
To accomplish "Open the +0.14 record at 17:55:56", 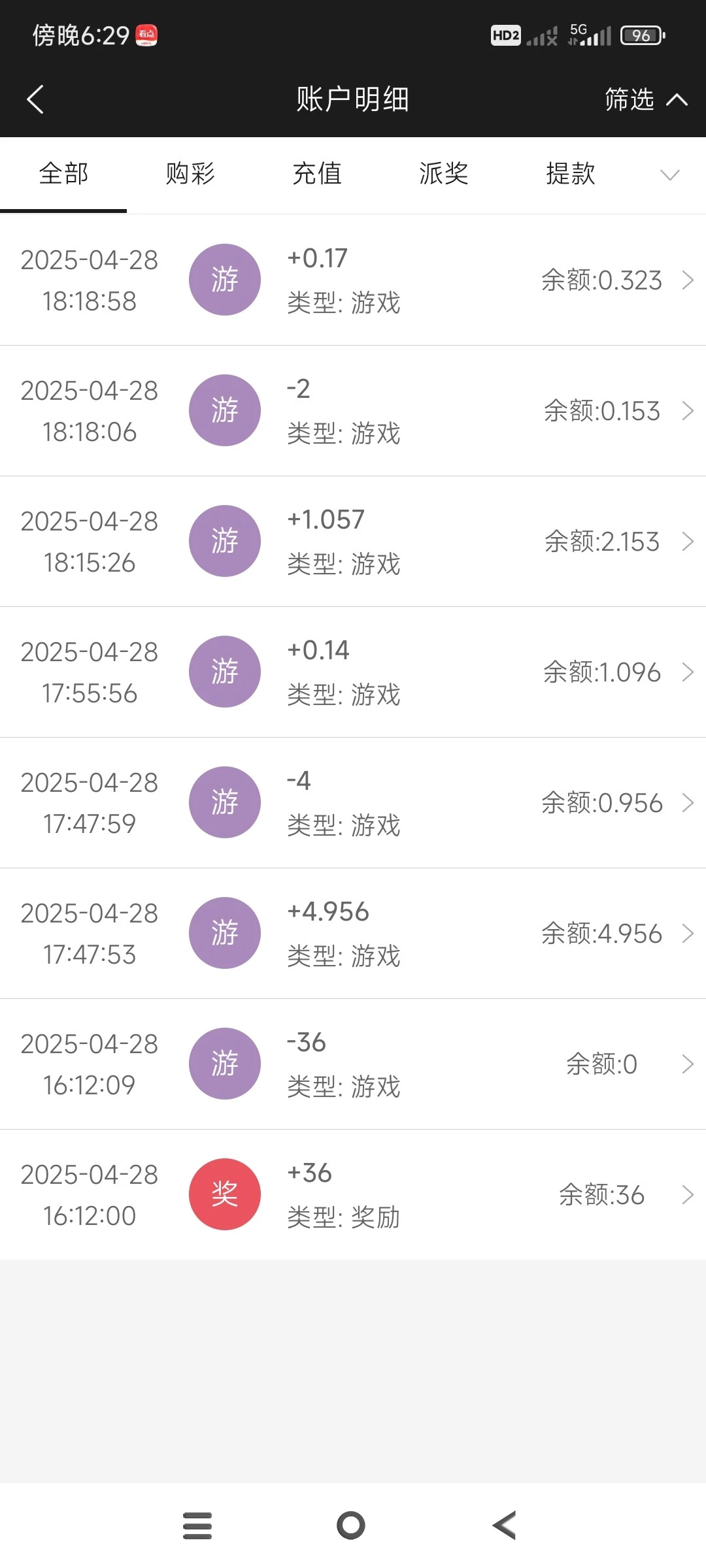I will coord(353,672).
